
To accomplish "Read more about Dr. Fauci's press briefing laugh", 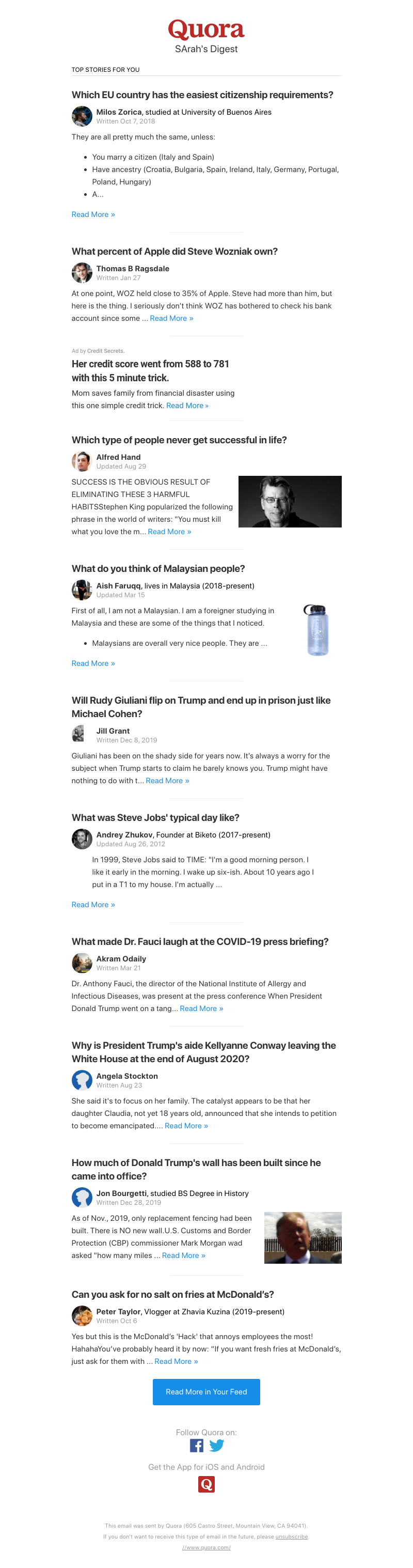I will pos(201,1008).
